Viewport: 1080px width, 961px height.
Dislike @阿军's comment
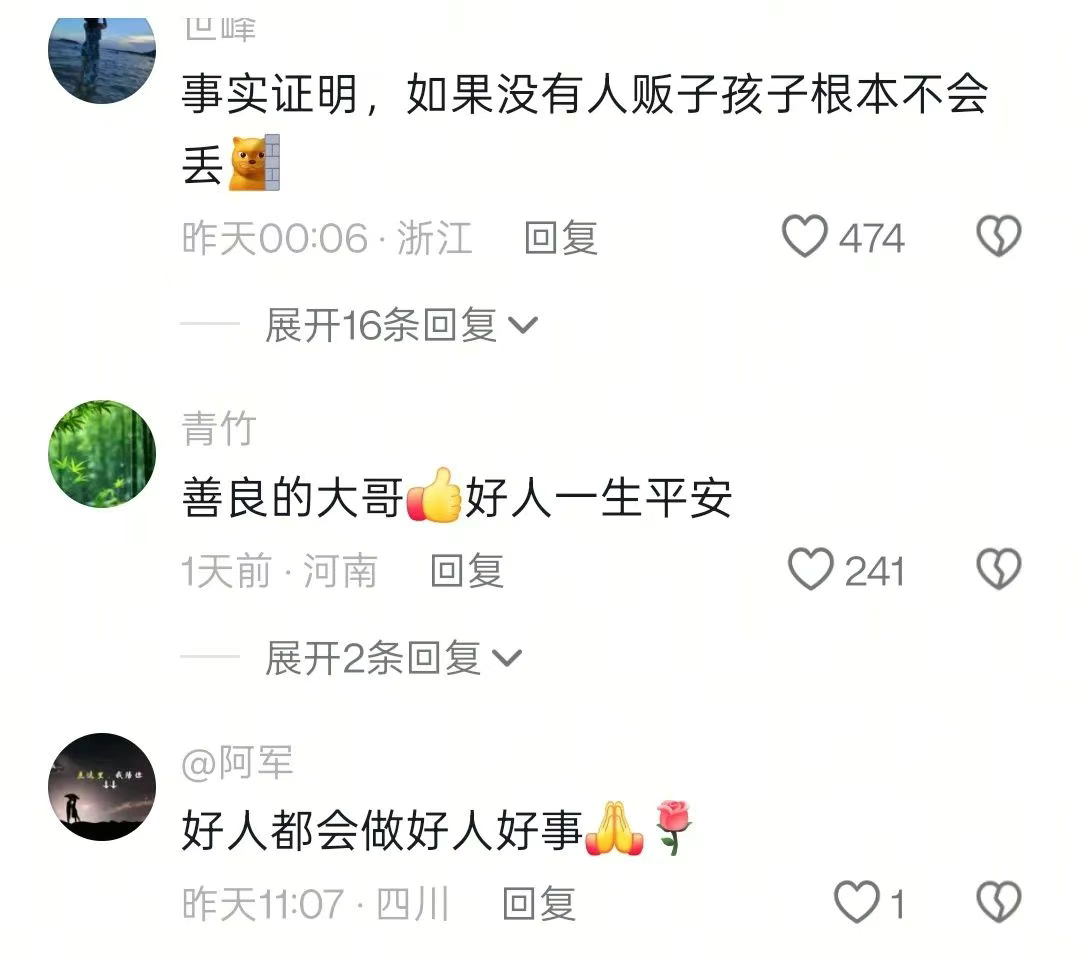click(x=998, y=903)
